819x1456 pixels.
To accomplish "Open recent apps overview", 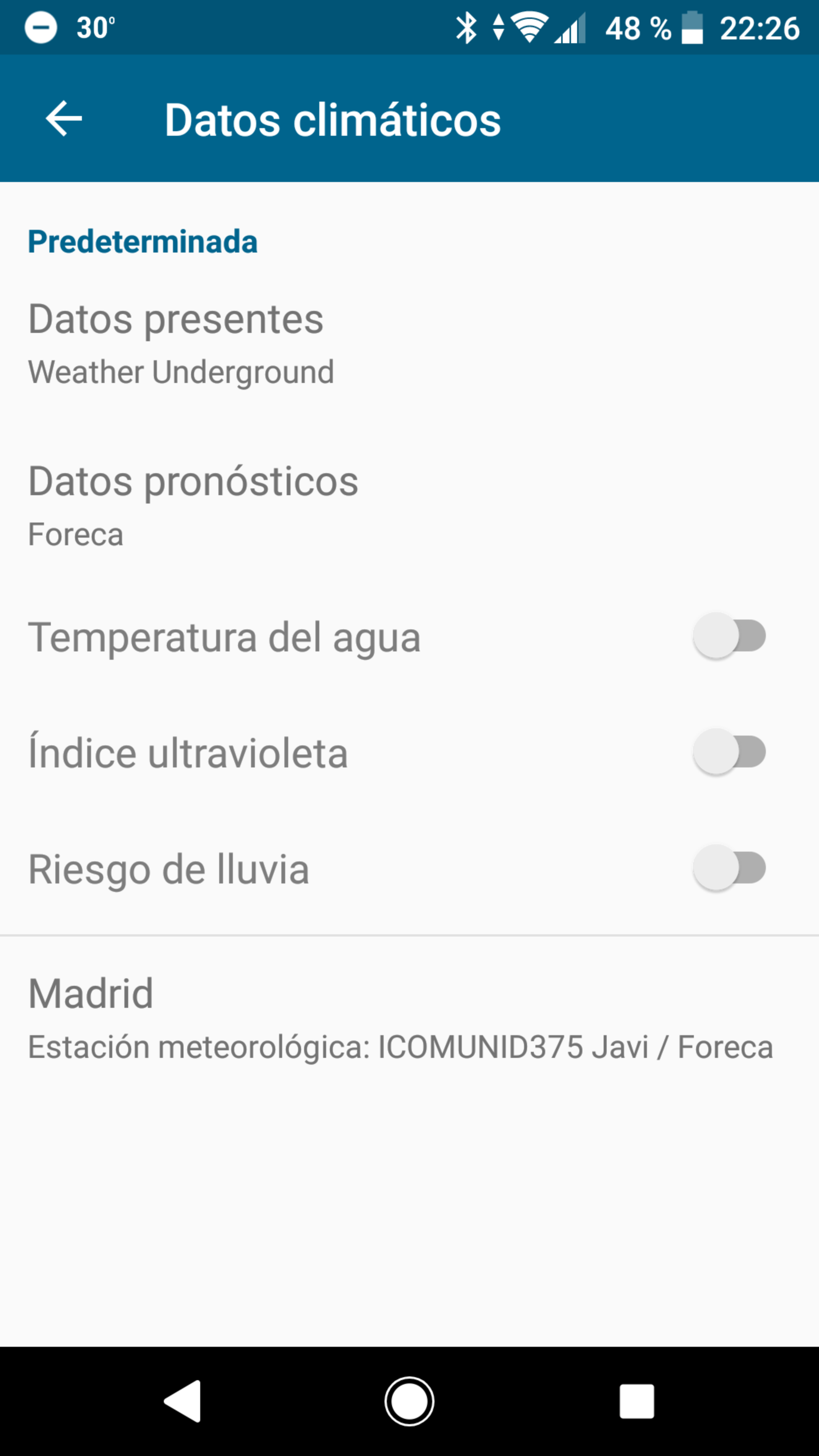I will 637,1401.
